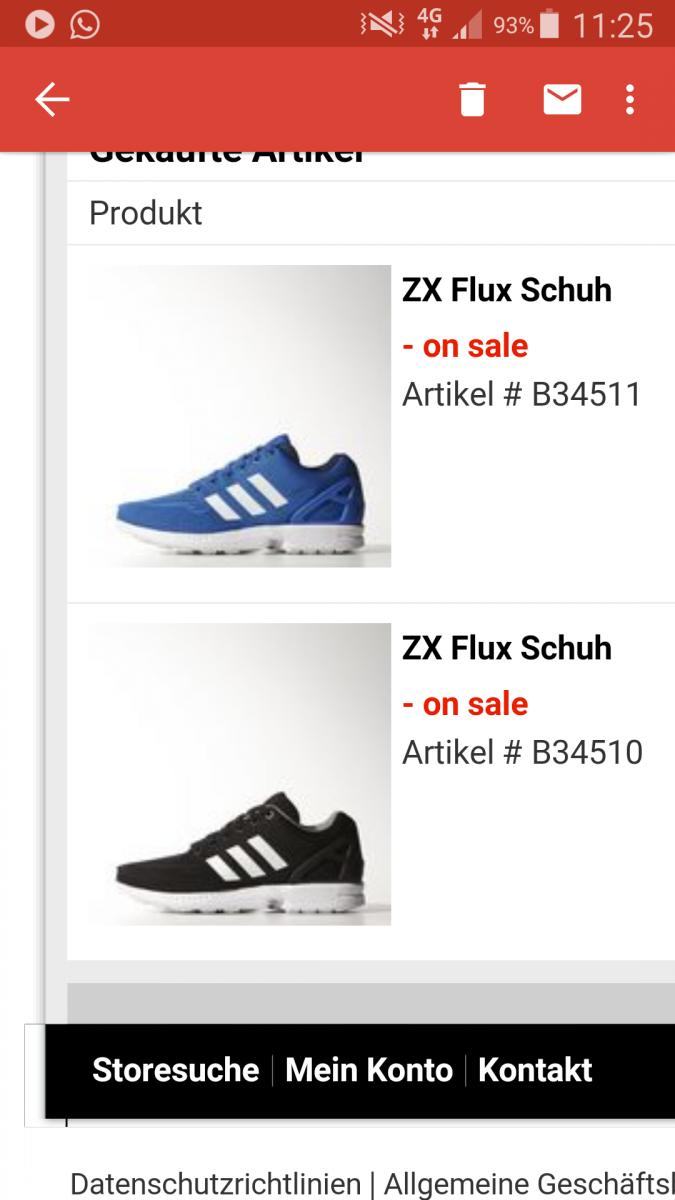Delete this email
The width and height of the screenshot is (675, 1200).
[472, 99]
